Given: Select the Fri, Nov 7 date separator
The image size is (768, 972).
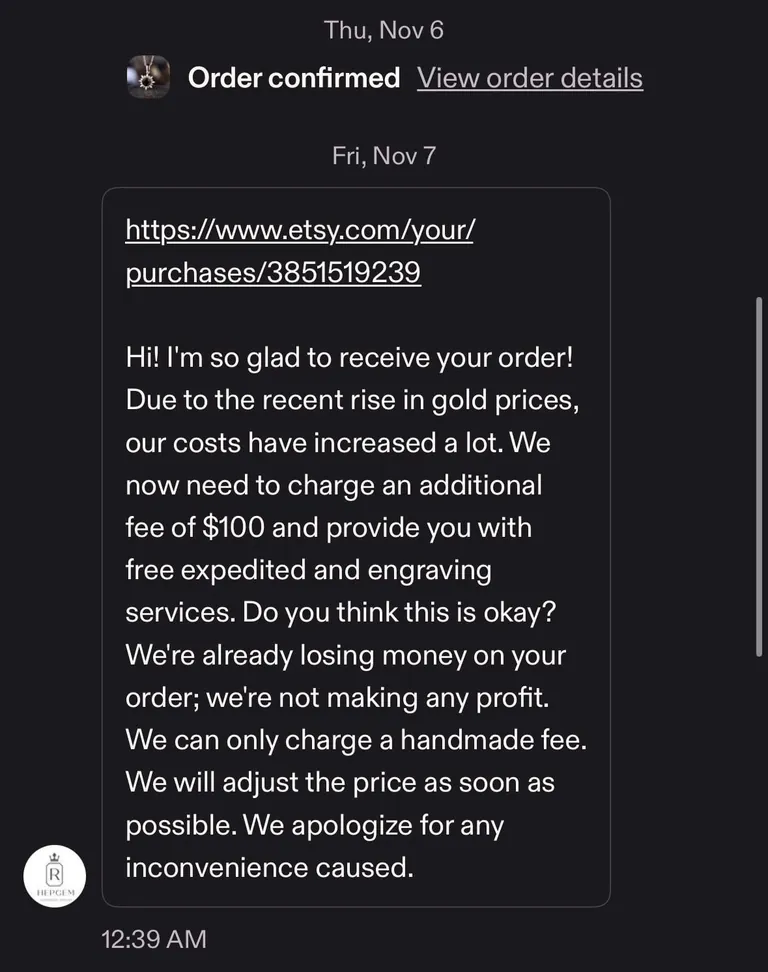Looking at the screenshot, I should click(x=383, y=155).
